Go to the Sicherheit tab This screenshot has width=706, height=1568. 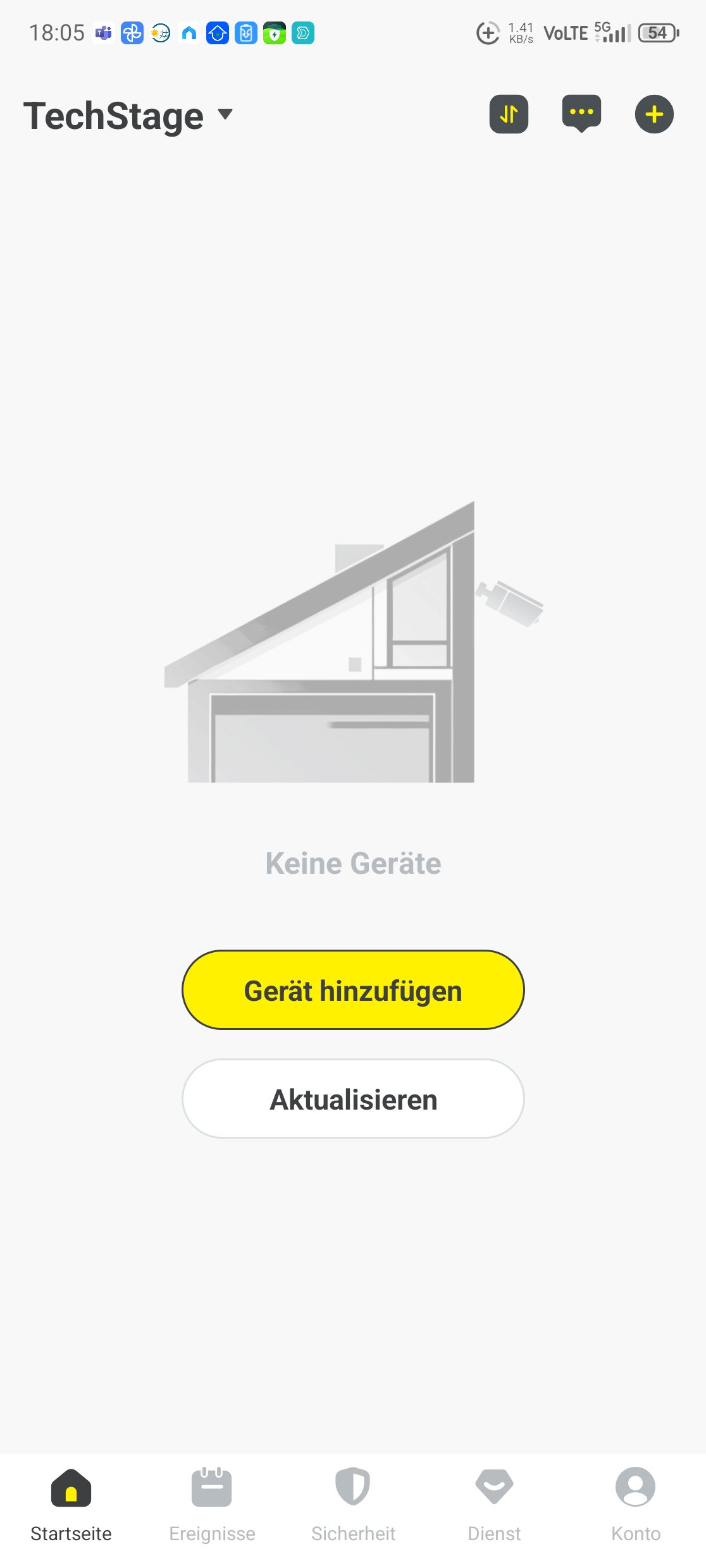(353, 1504)
